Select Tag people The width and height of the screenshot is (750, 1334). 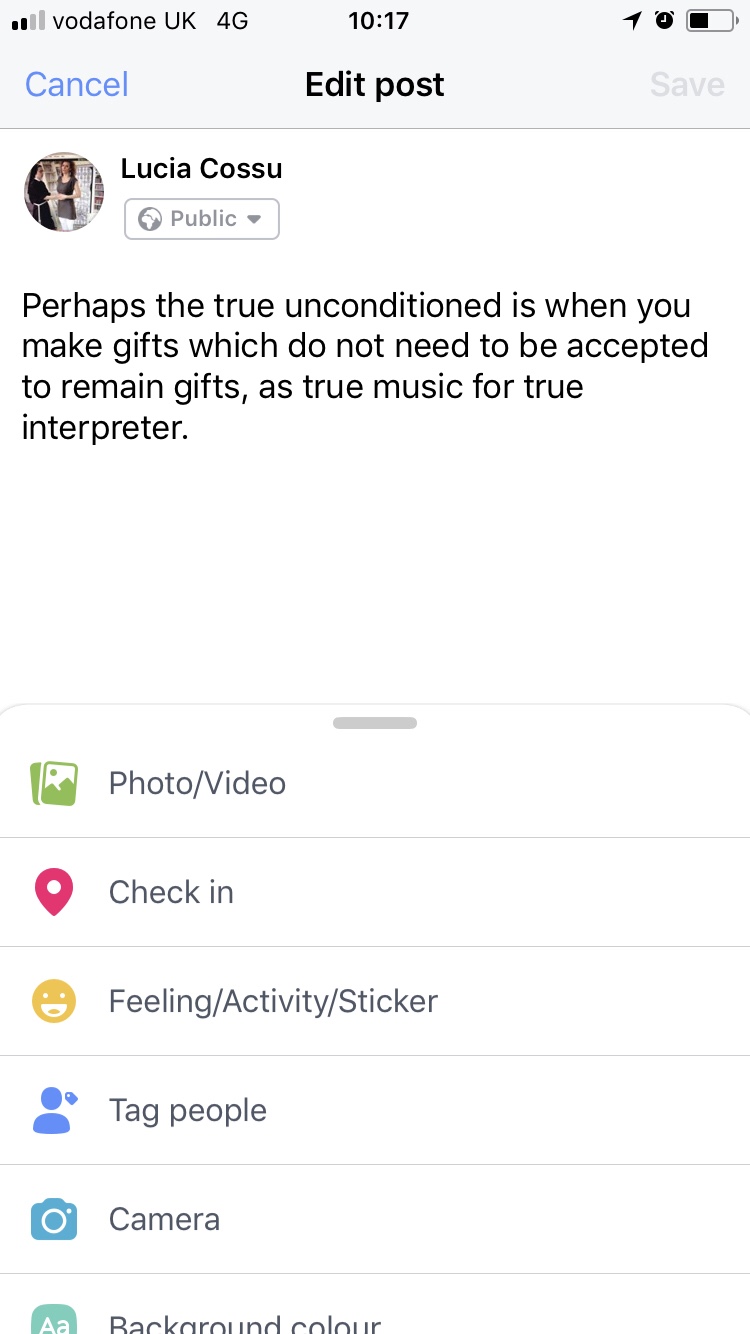click(x=188, y=1110)
